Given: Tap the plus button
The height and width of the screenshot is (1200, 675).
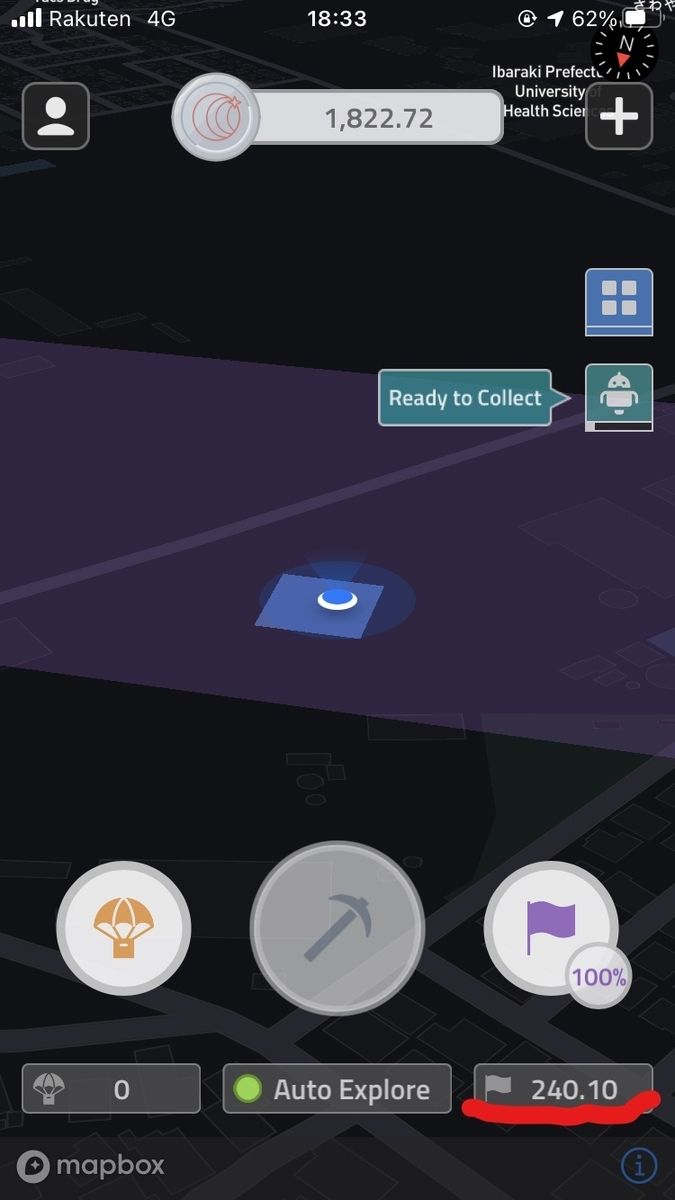Looking at the screenshot, I should [x=619, y=116].
